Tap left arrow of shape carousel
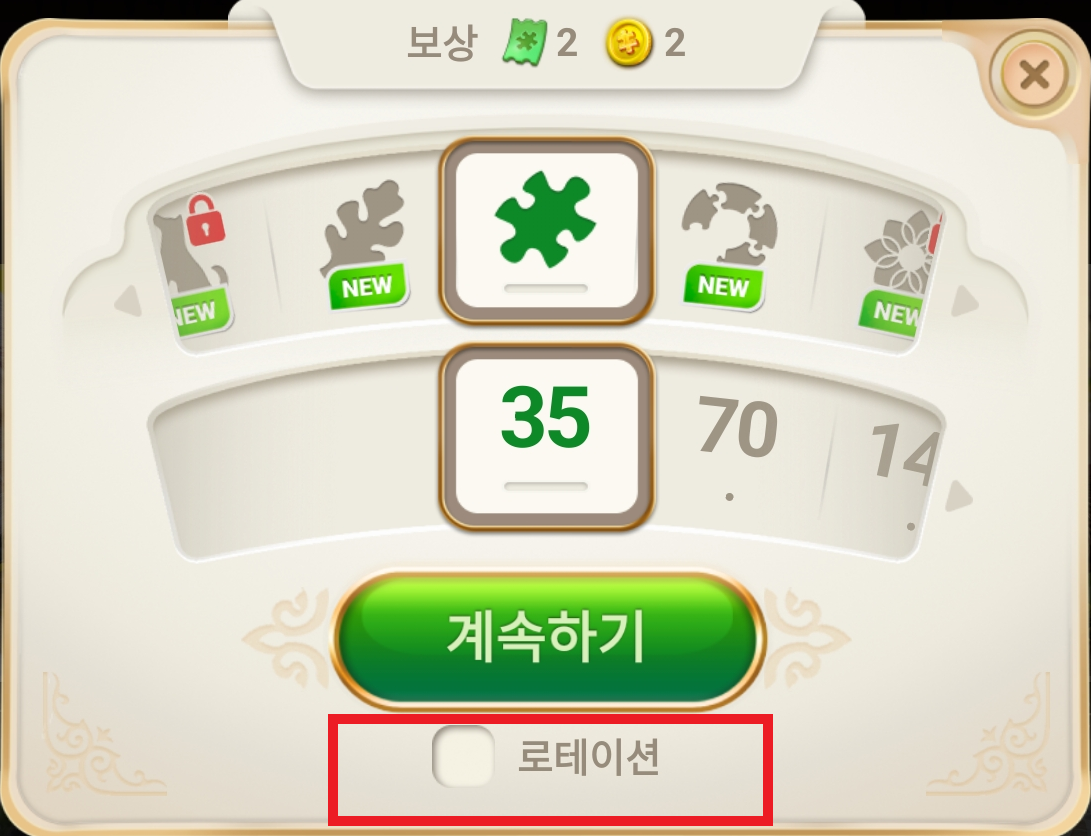 (128, 301)
